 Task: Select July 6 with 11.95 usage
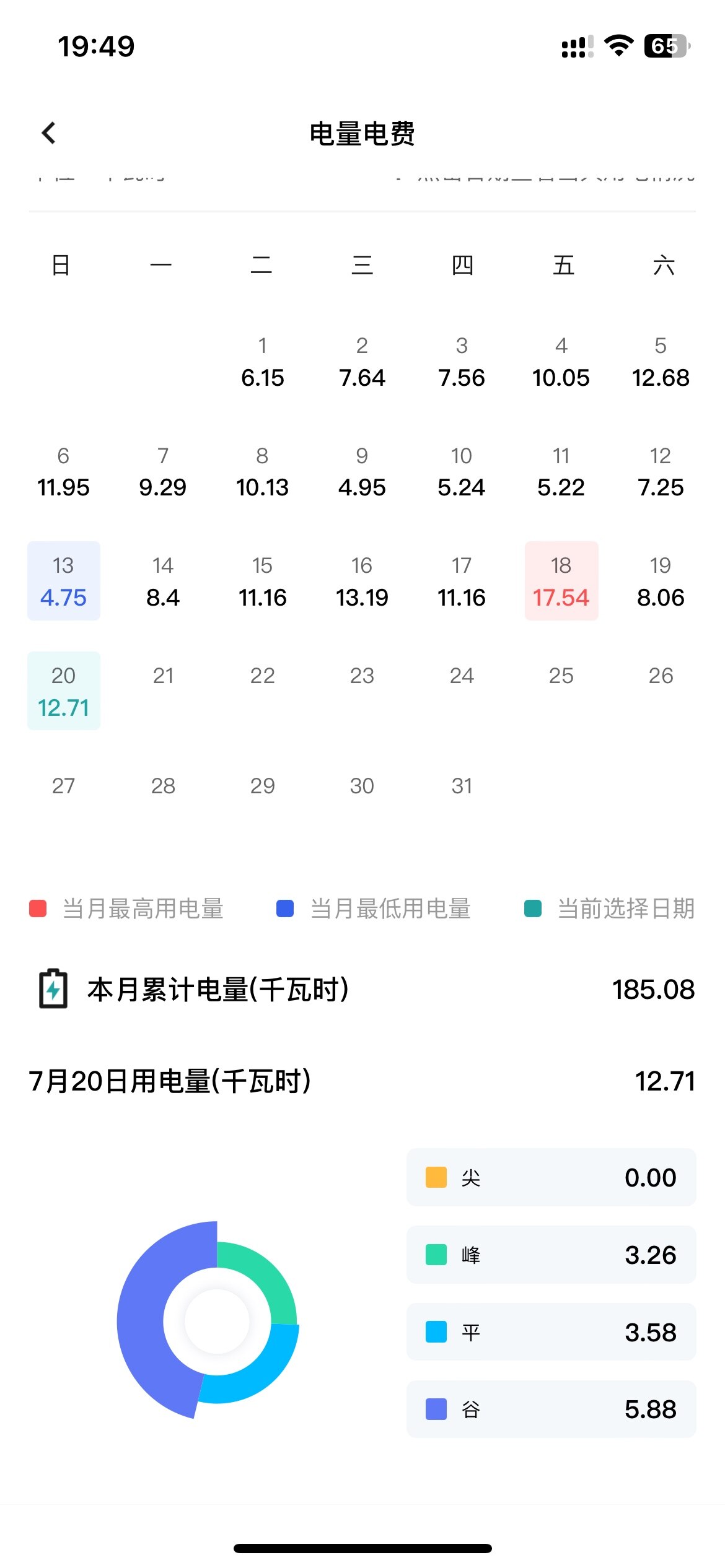pyautogui.click(x=63, y=473)
